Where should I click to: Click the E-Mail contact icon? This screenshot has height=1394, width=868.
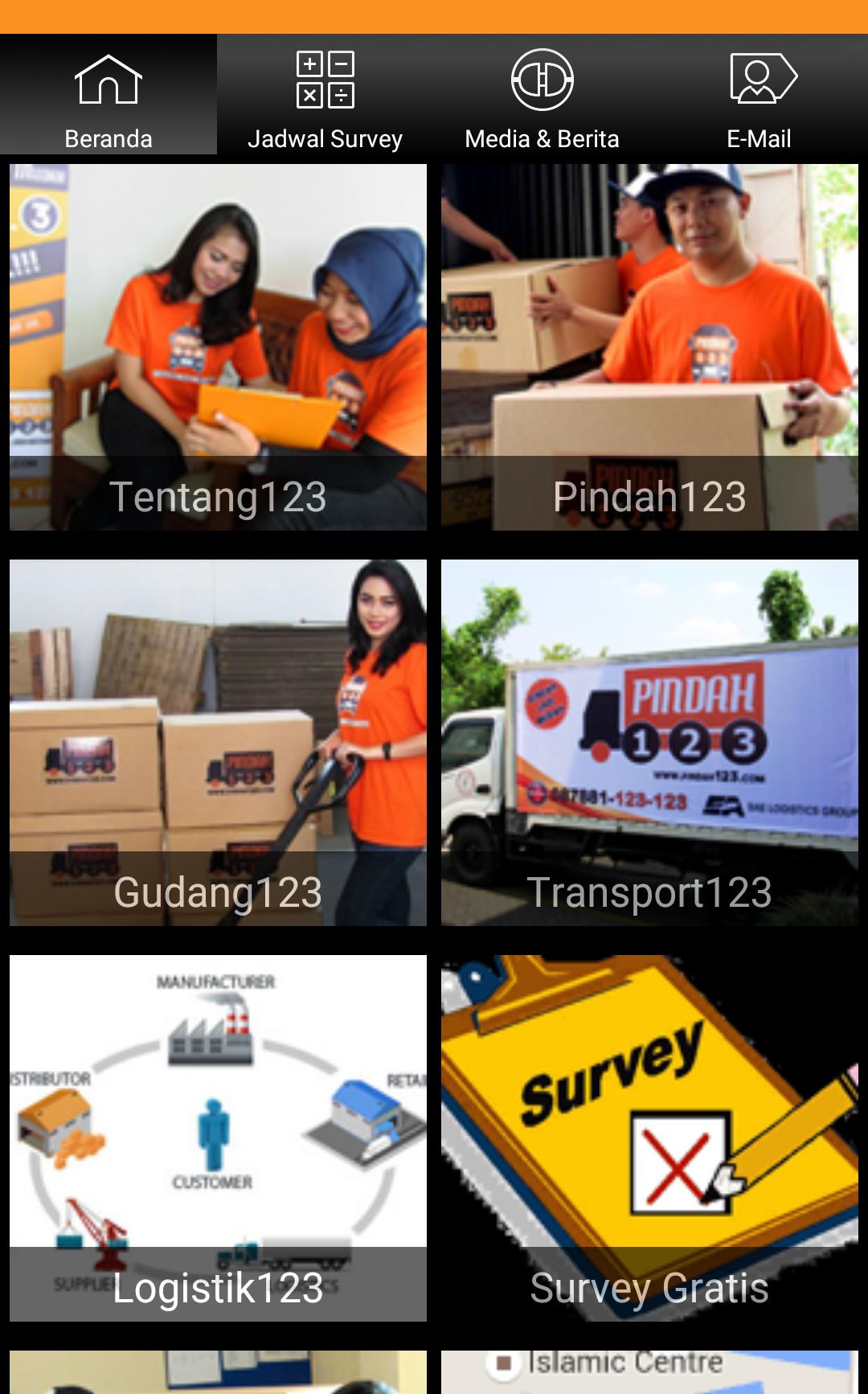pos(760,80)
